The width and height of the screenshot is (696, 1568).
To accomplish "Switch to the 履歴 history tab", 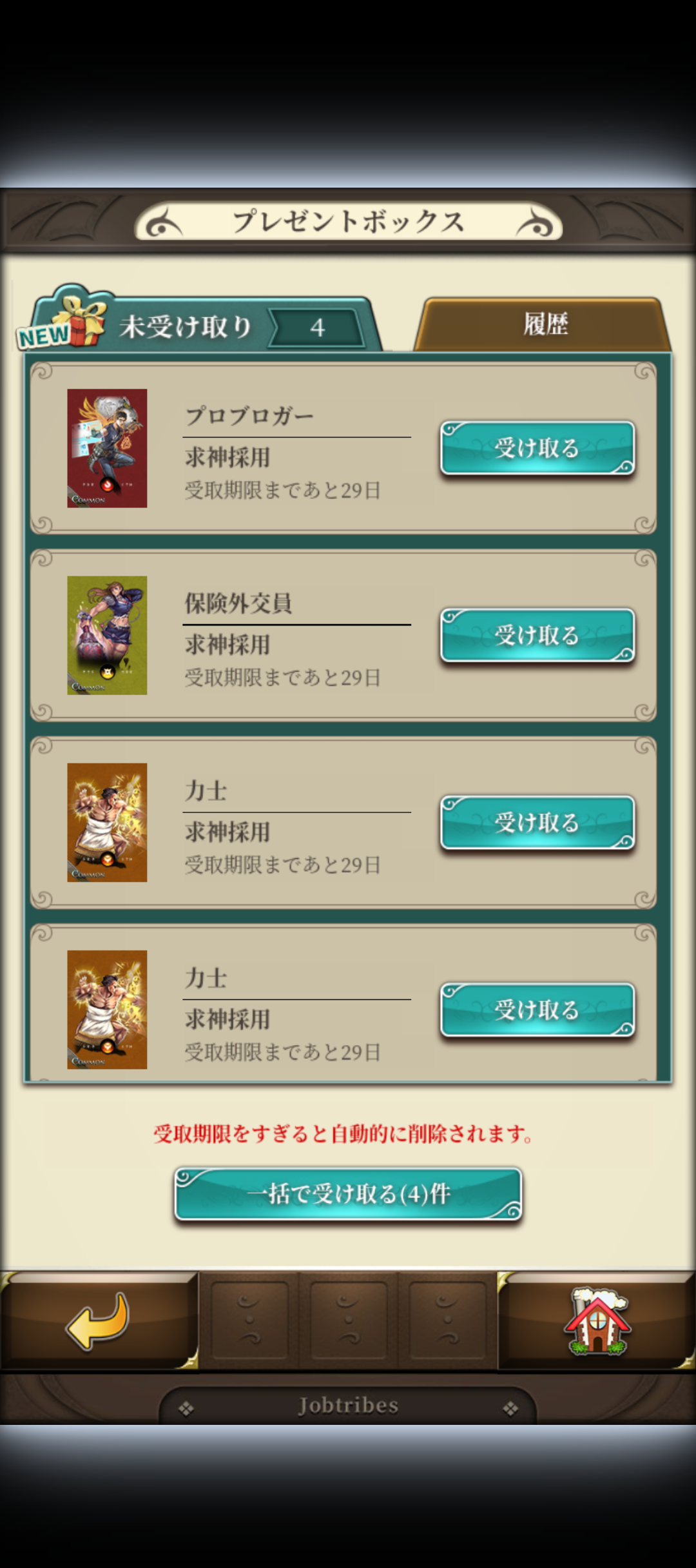I will (545, 324).
